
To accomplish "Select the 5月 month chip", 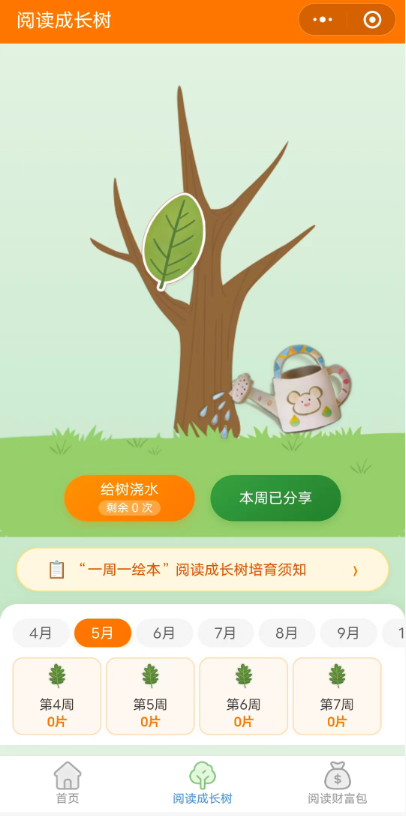I will click(x=103, y=633).
